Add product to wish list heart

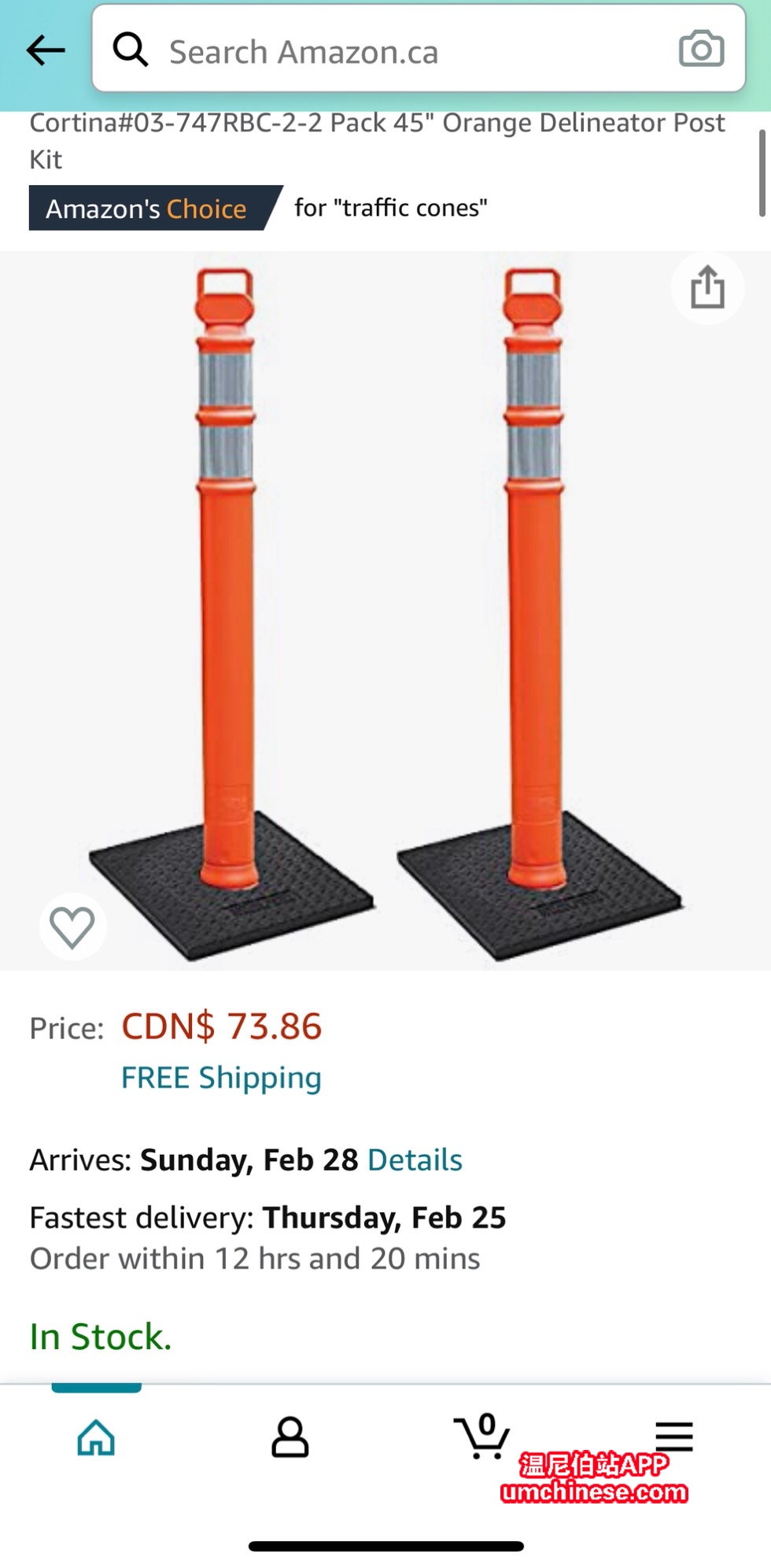click(72, 926)
